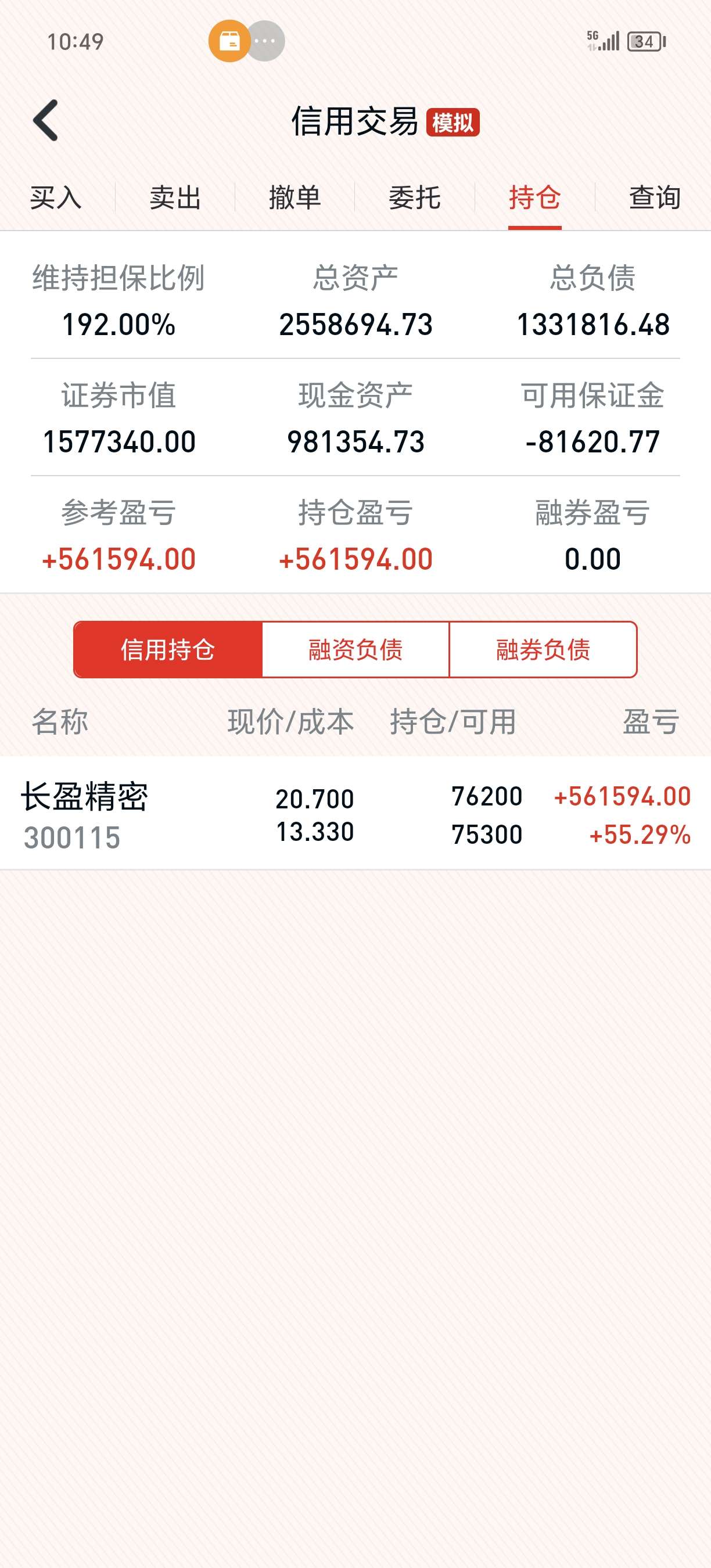The width and height of the screenshot is (711, 1568).
Task: Switch to the 买入 tab
Action: point(56,198)
